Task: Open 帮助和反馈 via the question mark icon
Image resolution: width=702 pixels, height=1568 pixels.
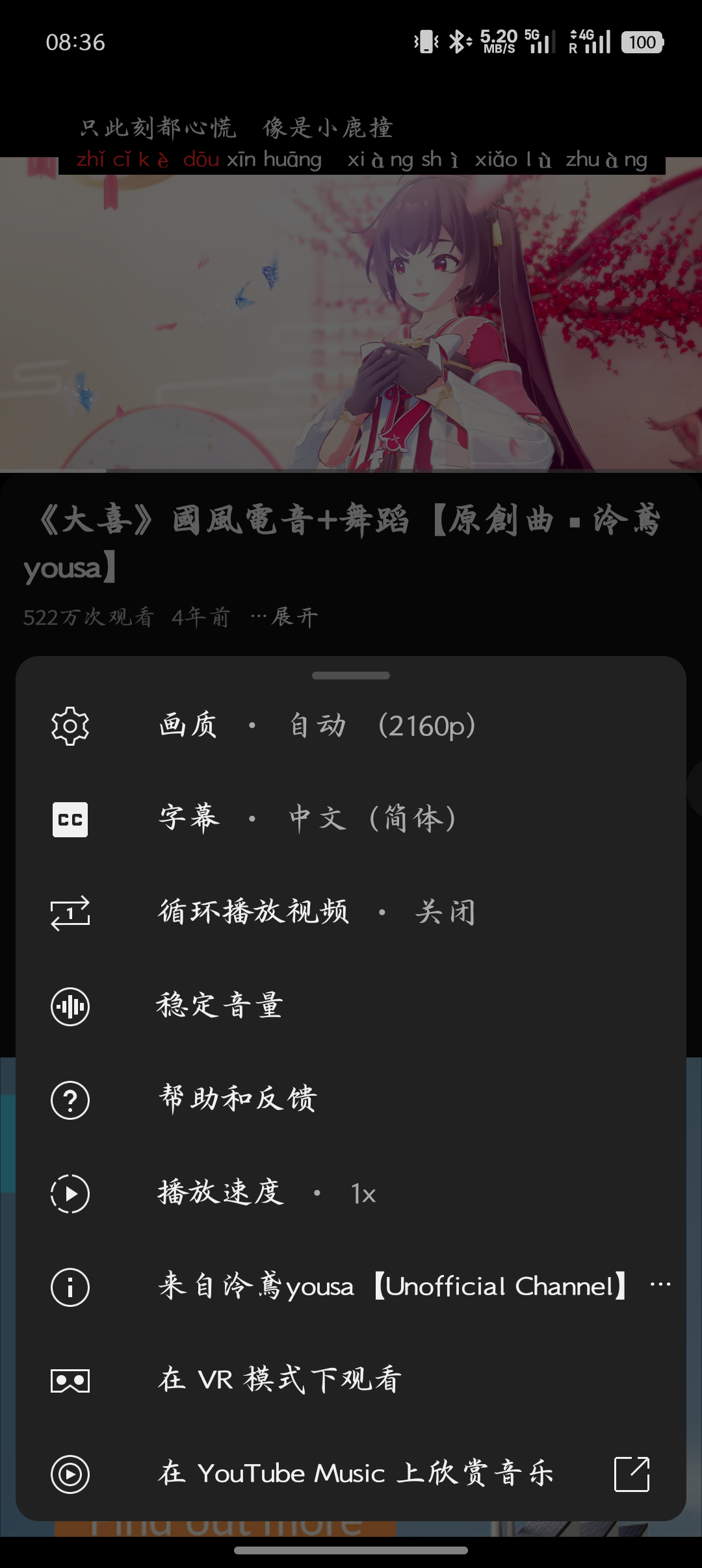Action: pyautogui.click(x=70, y=1100)
